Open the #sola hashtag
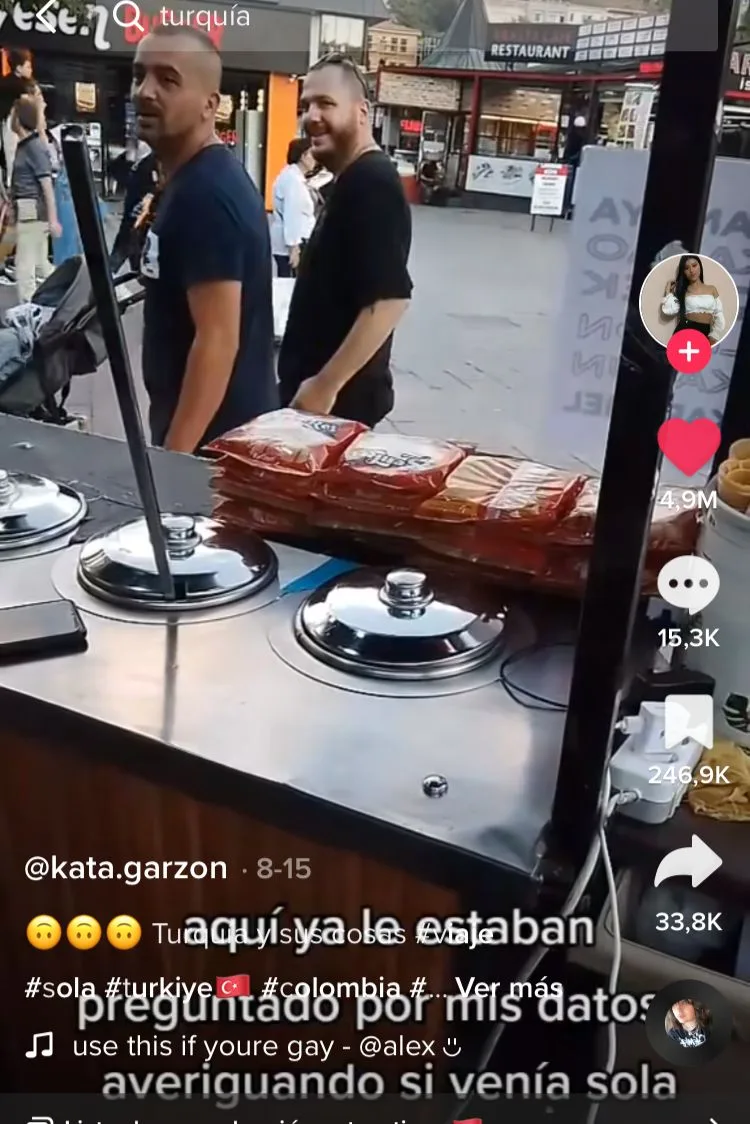The height and width of the screenshot is (1124, 750). tap(60, 987)
